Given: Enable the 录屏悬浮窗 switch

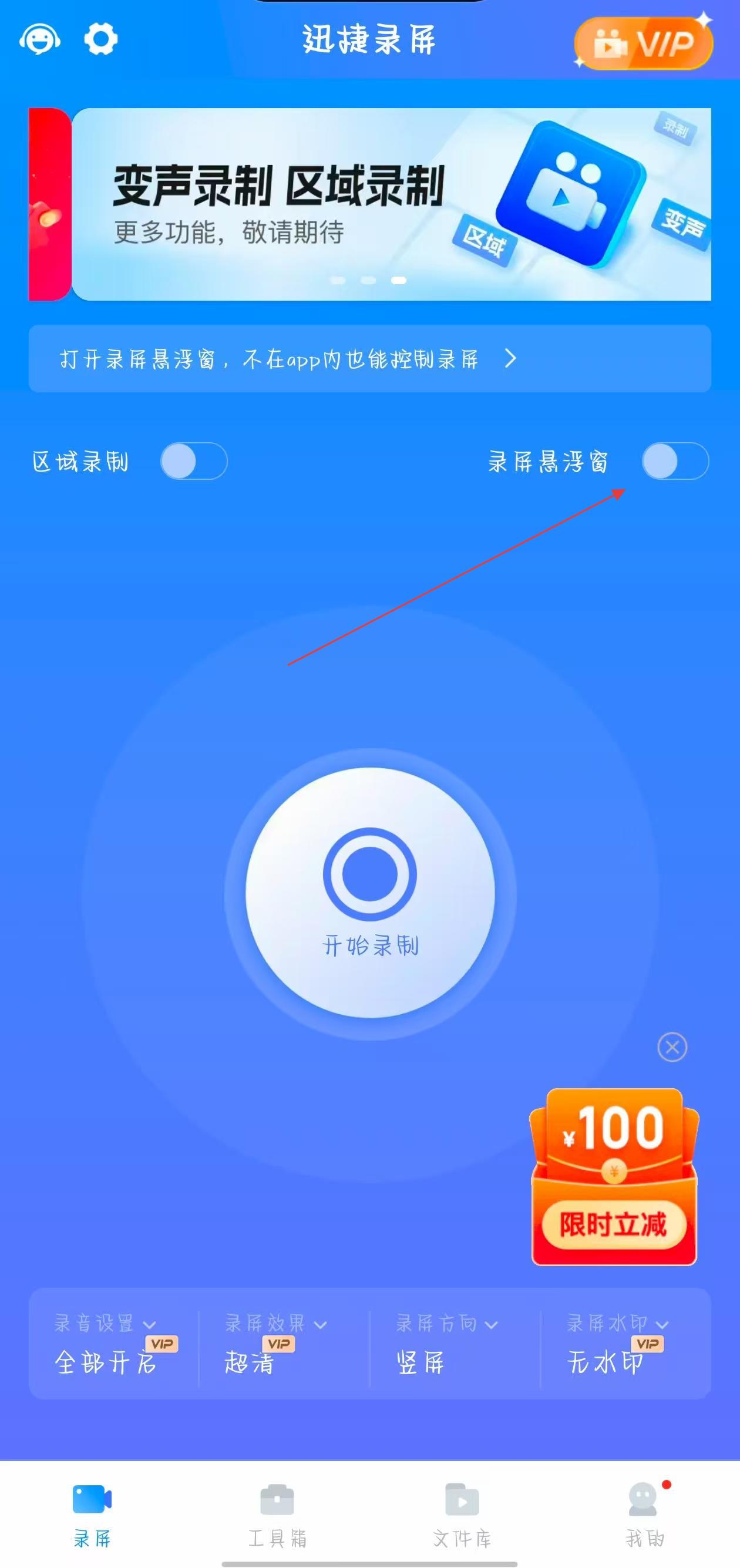Looking at the screenshot, I should pos(675,462).
